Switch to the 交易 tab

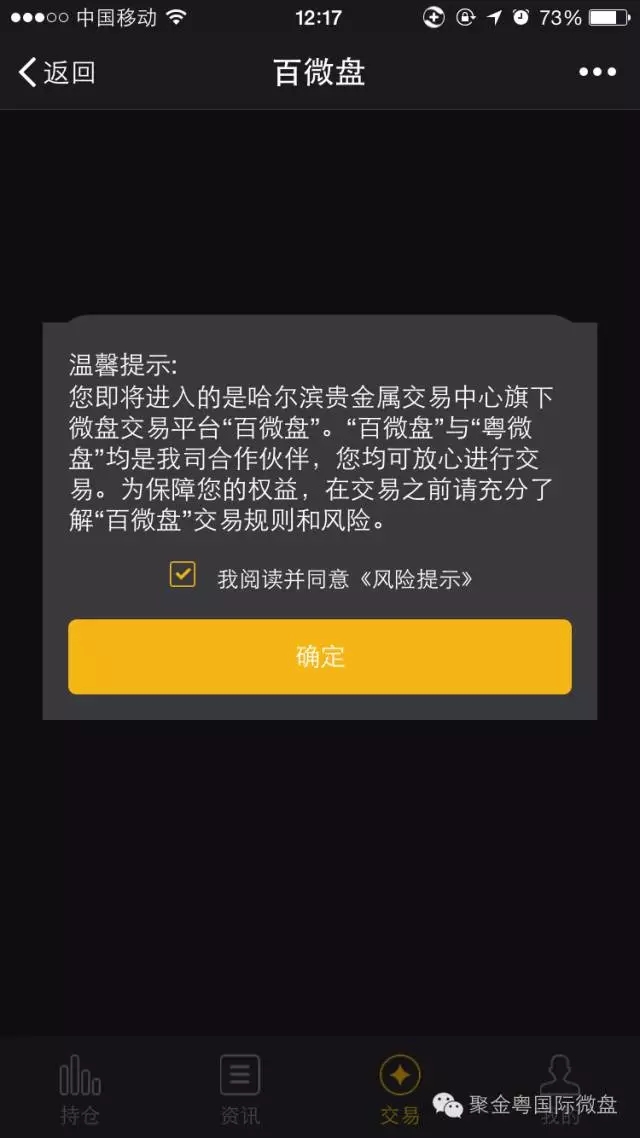[x=399, y=1089]
